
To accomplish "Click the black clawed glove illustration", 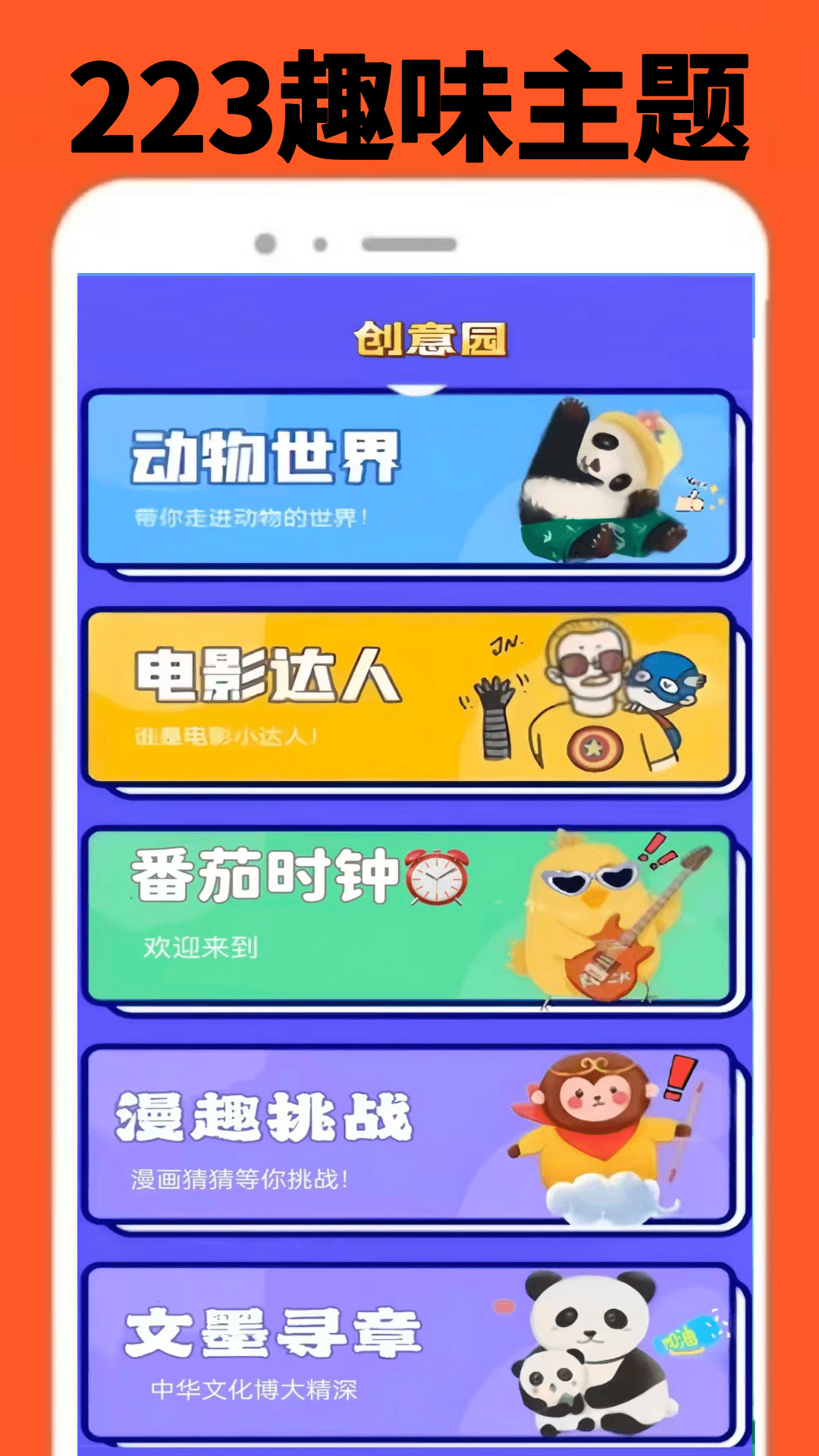I will 493,705.
